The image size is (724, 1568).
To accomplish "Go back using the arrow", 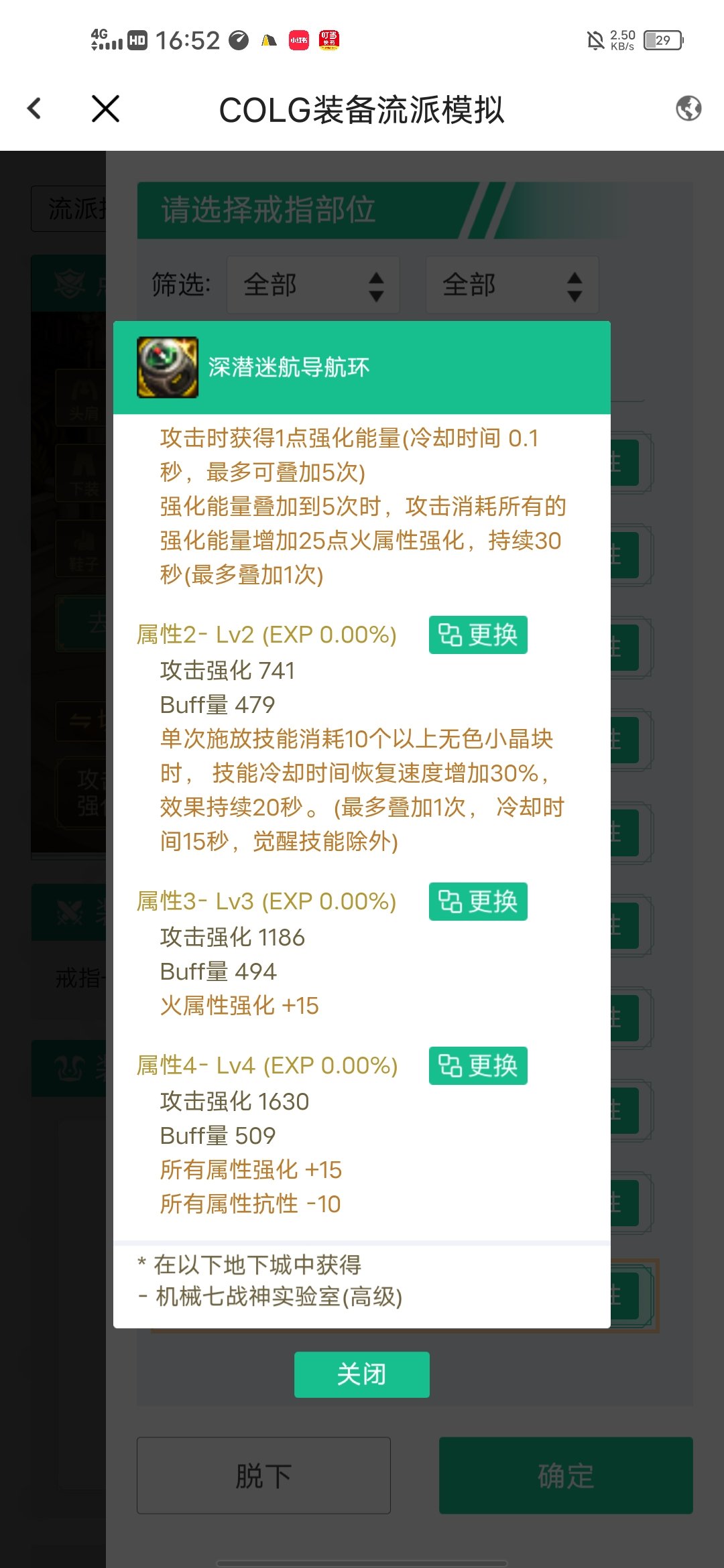I will click(x=34, y=109).
